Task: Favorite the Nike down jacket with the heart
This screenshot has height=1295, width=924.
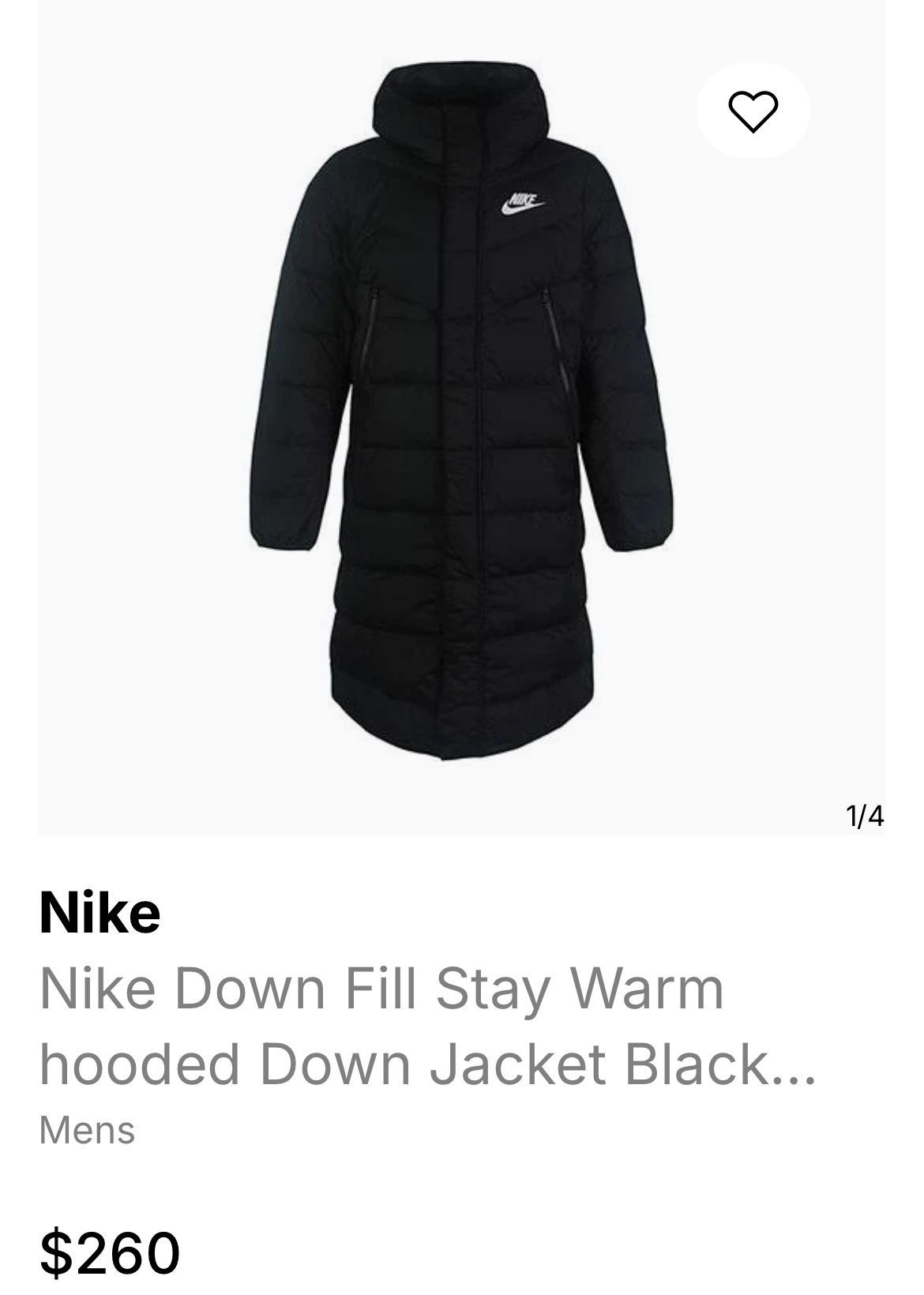Action: (752, 111)
